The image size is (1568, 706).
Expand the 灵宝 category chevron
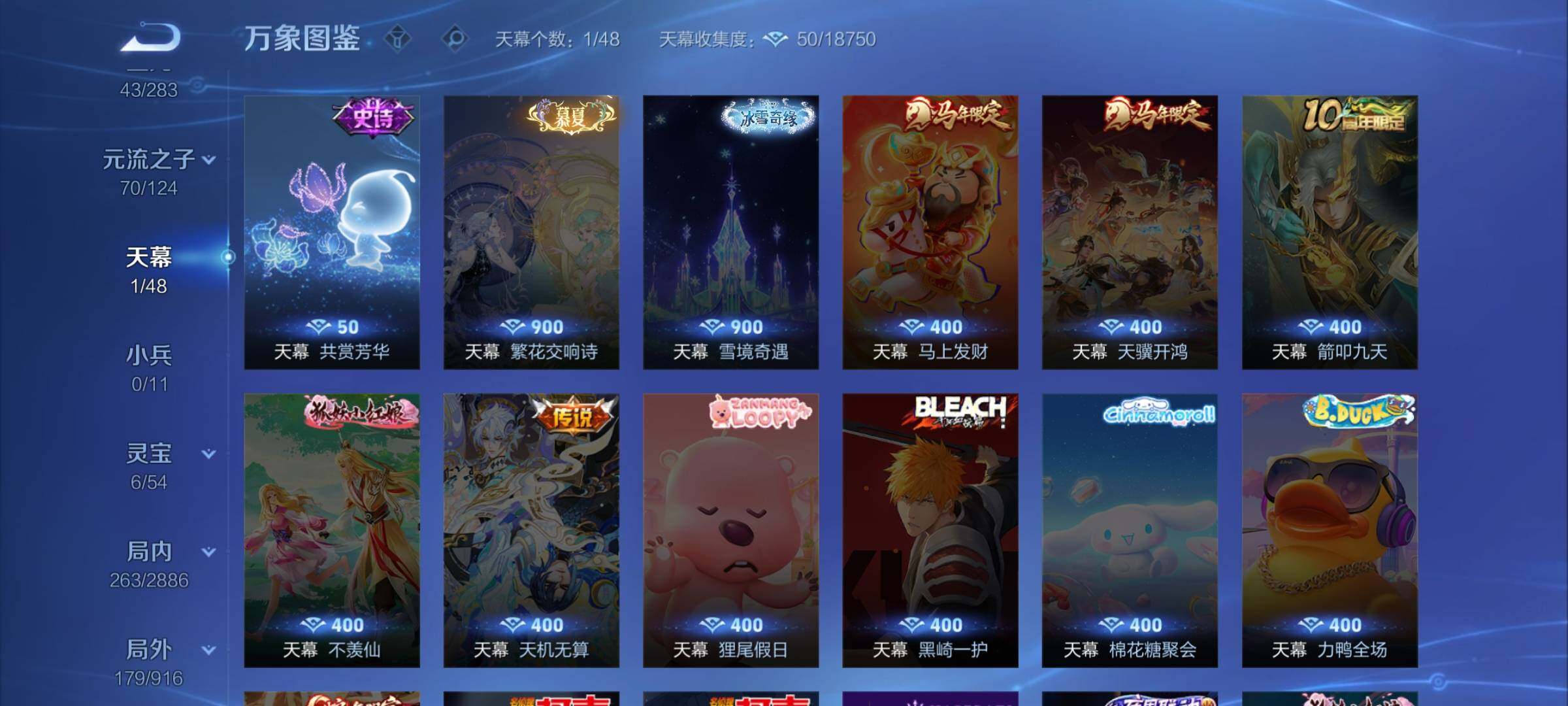[x=208, y=454]
